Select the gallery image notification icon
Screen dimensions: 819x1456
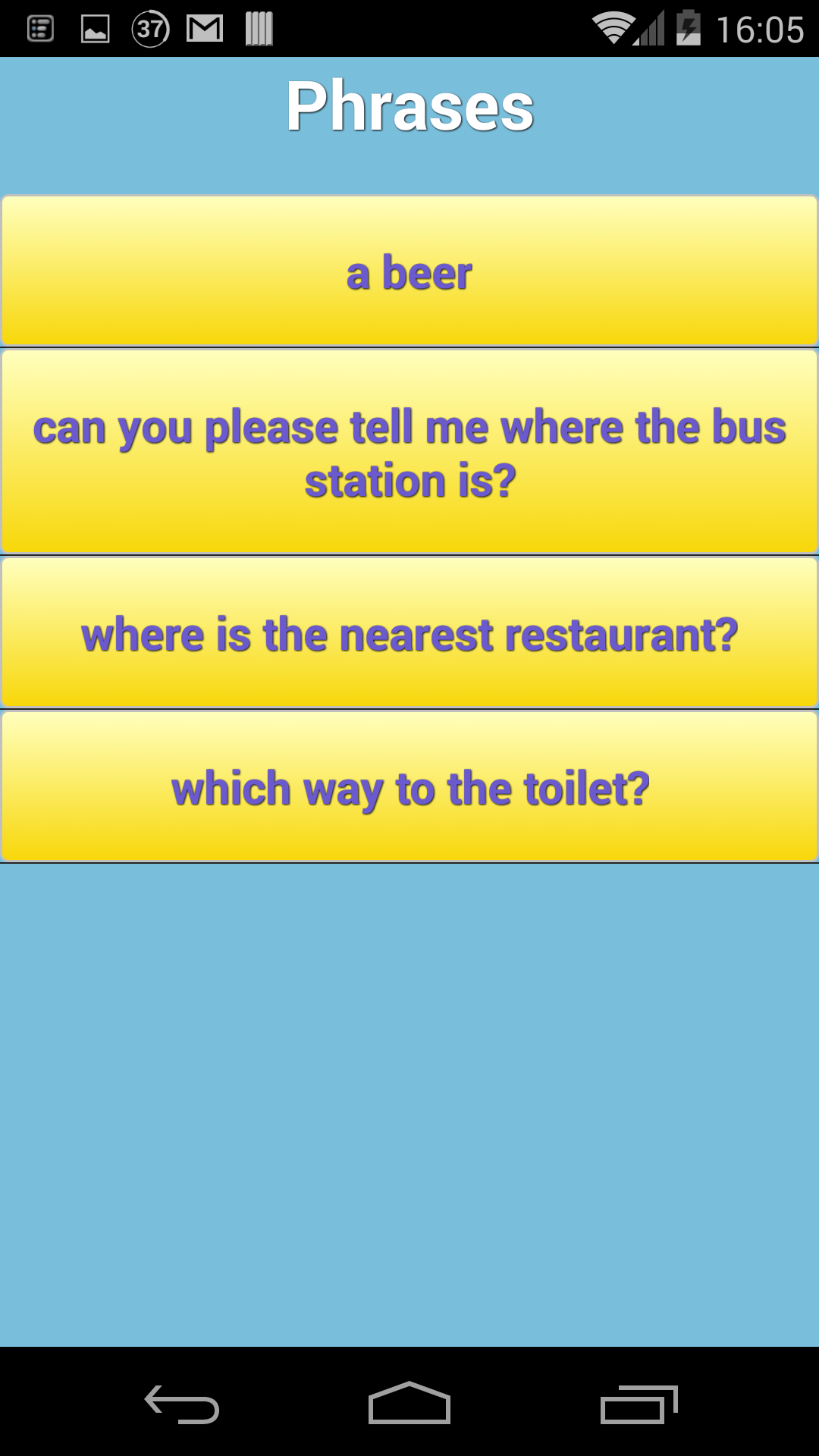pyautogui.click(x=94, y=28)
